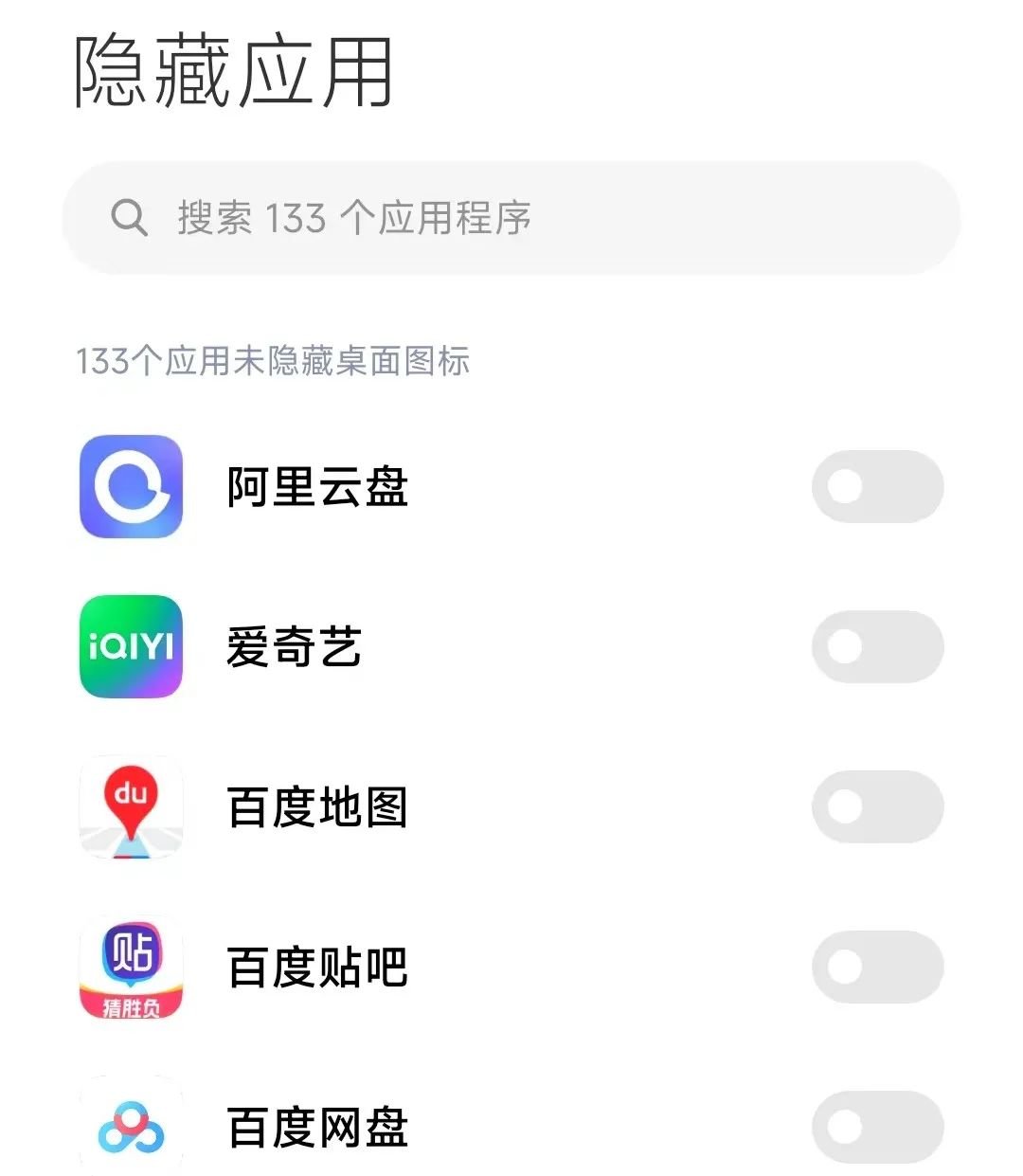Toggle hide for 阿里云盘

point(877,486)
